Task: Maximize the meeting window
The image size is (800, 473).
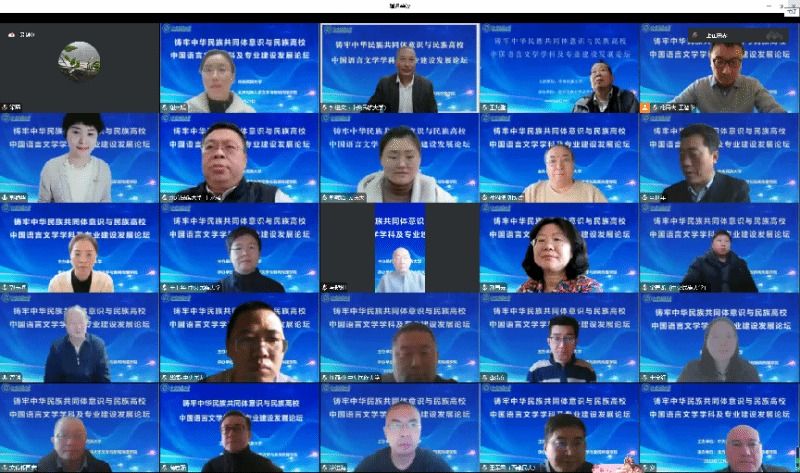Action: coord(781,5)
